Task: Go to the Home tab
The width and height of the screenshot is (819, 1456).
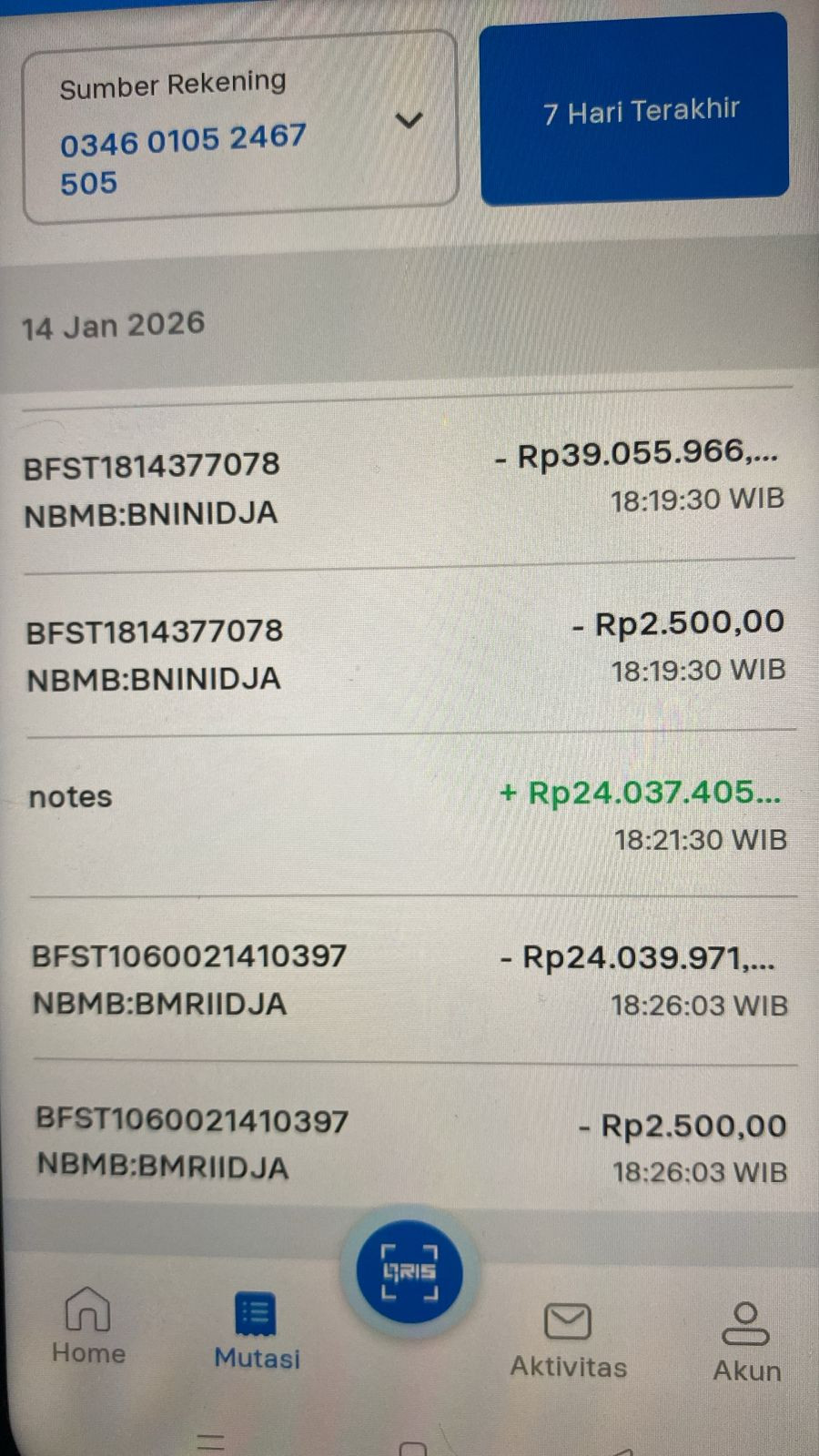Action: click(88, 1325)
